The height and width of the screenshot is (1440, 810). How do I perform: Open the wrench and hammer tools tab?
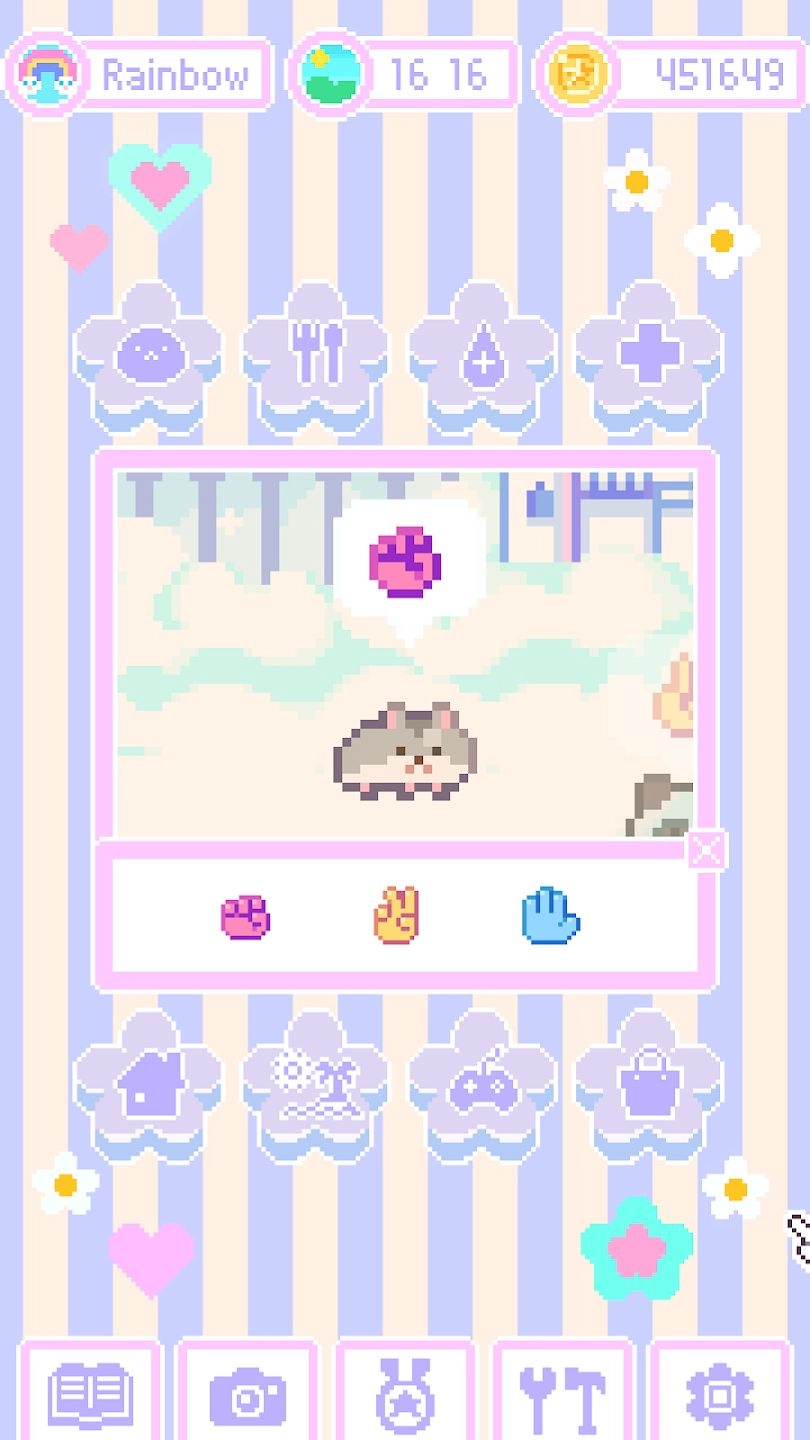tap(563, 1394)
